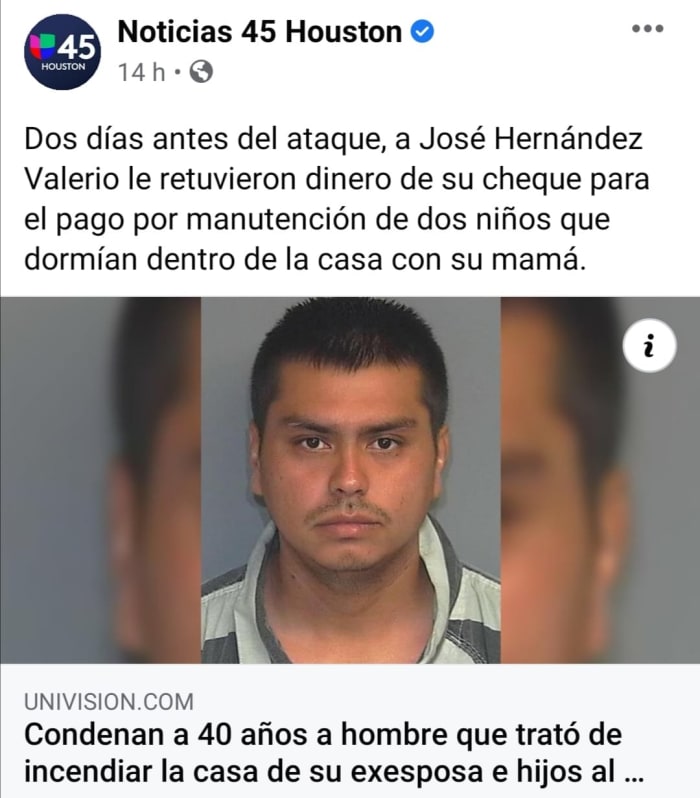Open the post's three-dot overflow menu
The width and height of the screenshot is (700, 798).
(x=648, y=29)
